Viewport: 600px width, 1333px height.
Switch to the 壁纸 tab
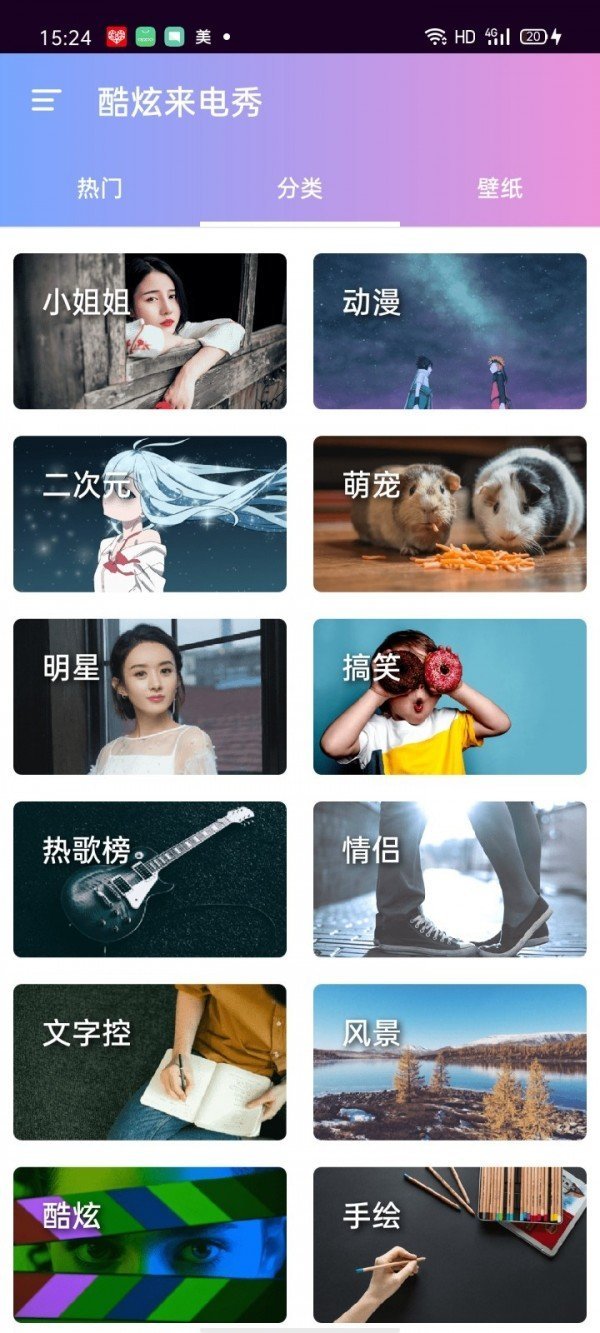[x=500, y=188]
